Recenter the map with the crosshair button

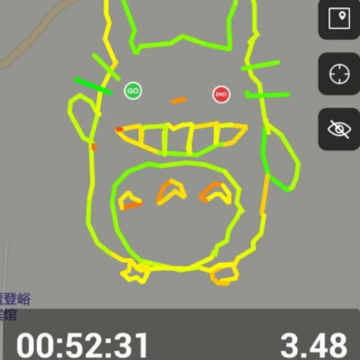point(339,74)
